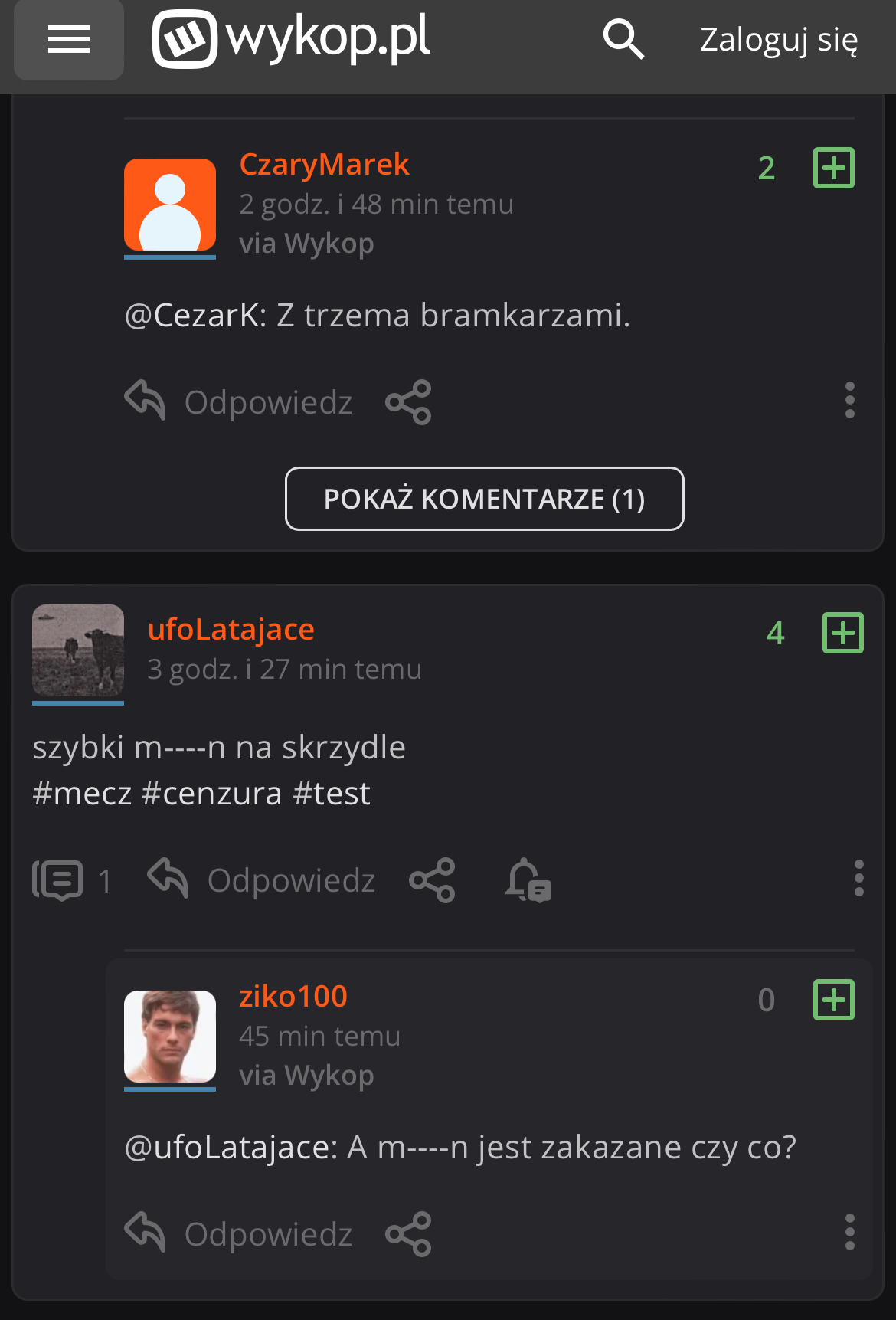
Task: Upvote ziko100's comment
Action: [x=833, y=1000]
